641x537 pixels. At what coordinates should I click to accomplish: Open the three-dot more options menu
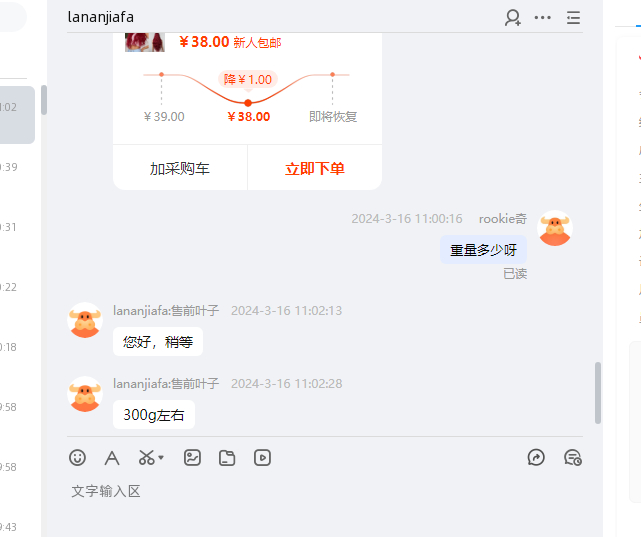coord(543,17)
